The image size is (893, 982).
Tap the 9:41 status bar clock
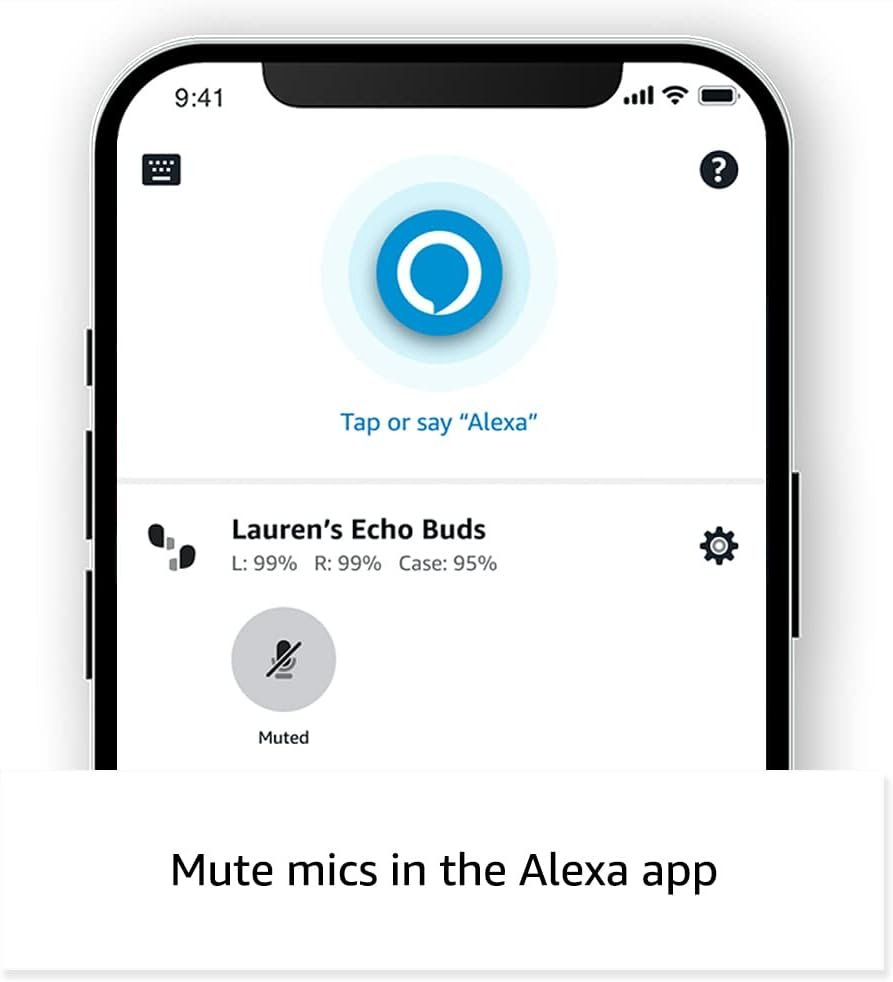(198, 99)
